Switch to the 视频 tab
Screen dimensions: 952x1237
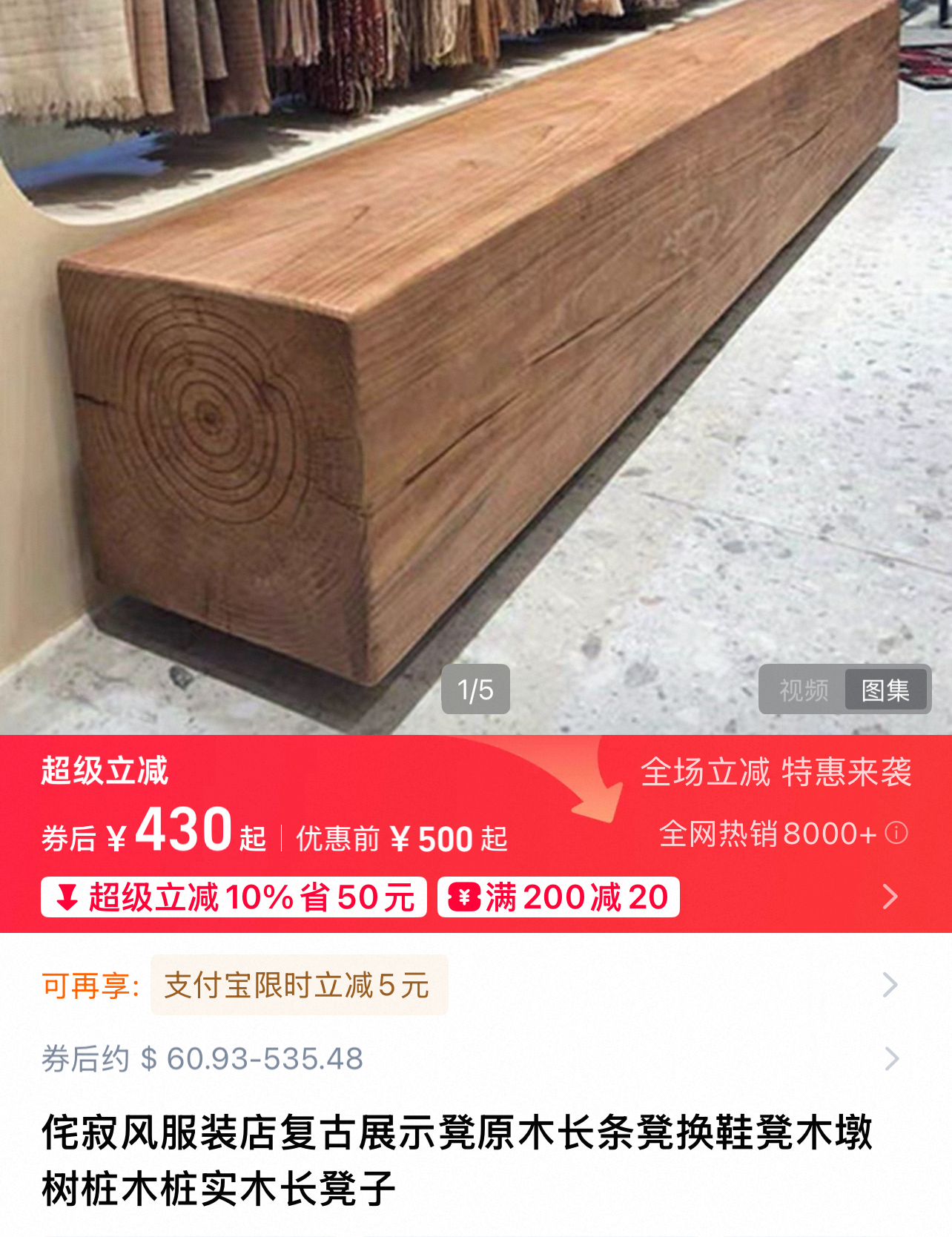point(804,690)
